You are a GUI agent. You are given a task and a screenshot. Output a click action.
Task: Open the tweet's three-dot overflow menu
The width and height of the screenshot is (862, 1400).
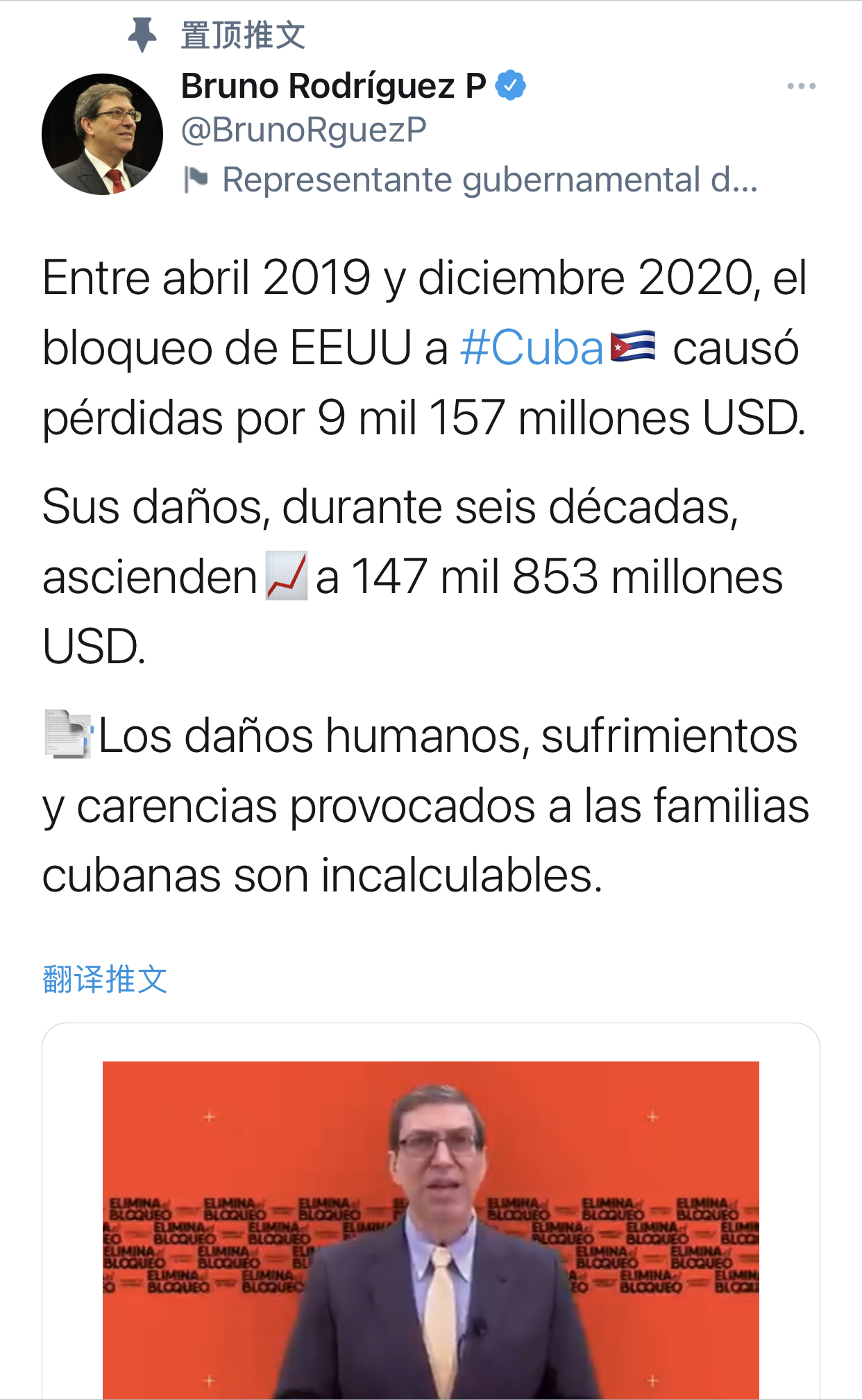point(801,87)
